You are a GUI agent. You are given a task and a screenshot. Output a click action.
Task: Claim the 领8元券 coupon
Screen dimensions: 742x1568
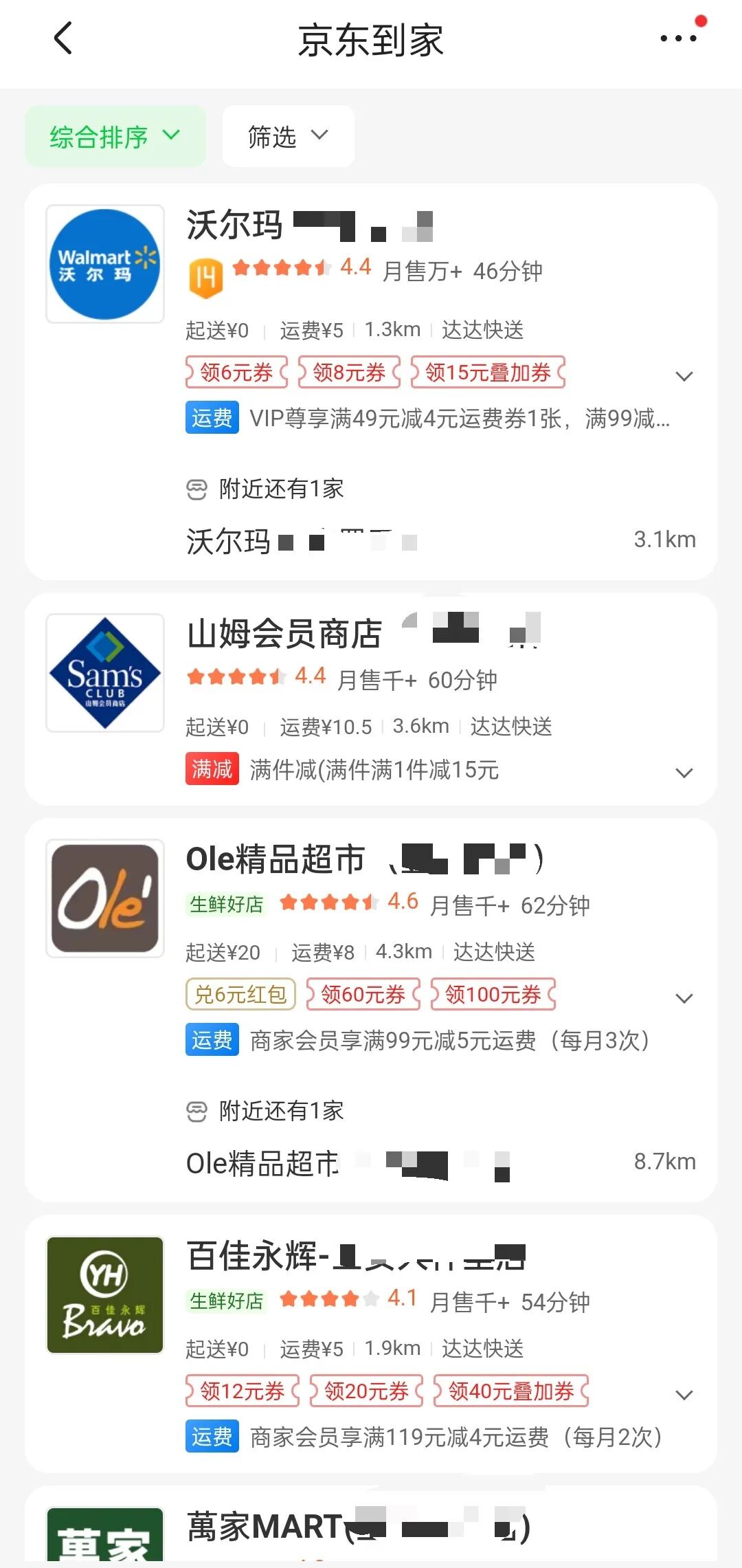point(349,372)
